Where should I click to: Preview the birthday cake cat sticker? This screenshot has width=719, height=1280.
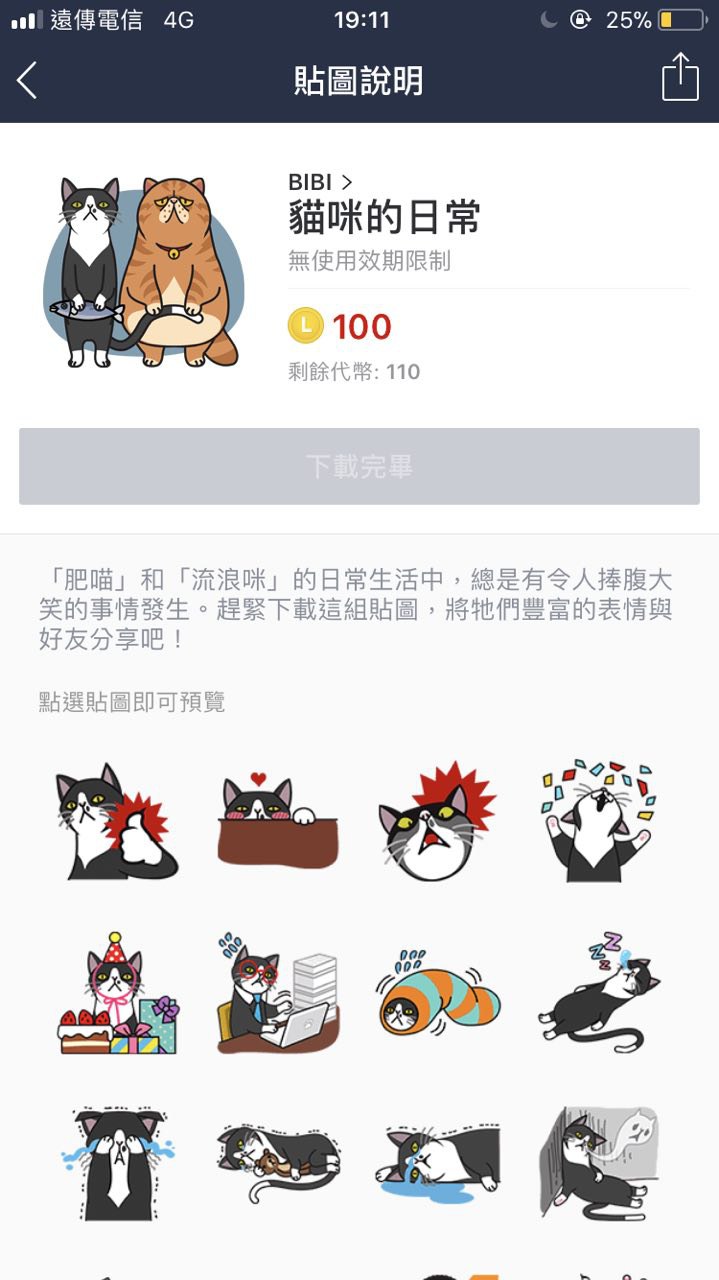point(117,993)
